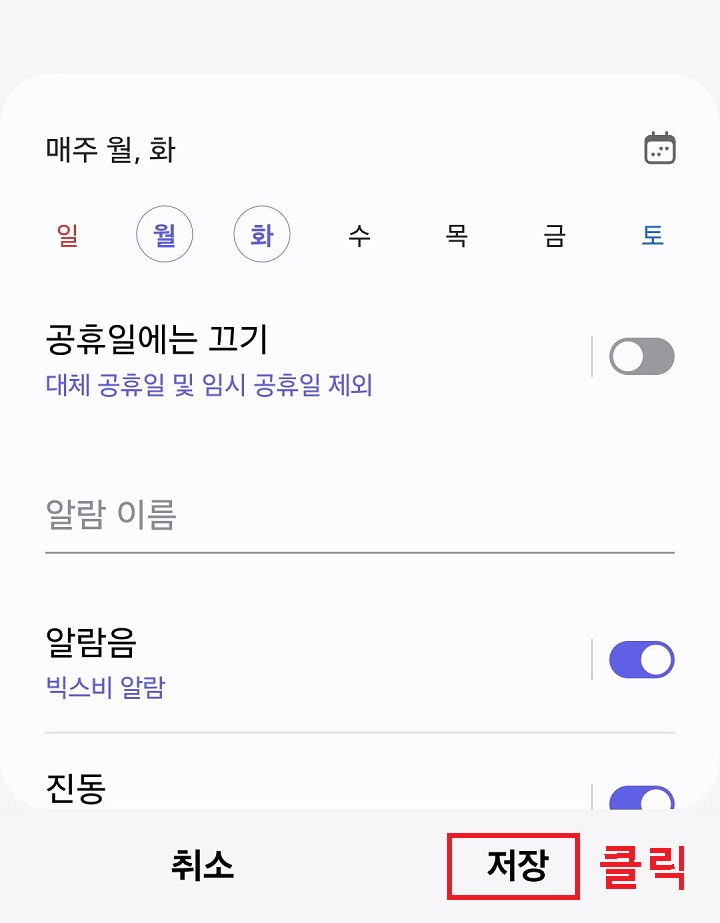This screenshot has width=720, height=923.
Task: Select Sunday (일) as an alarm day
Action: (x=68, y=234)
